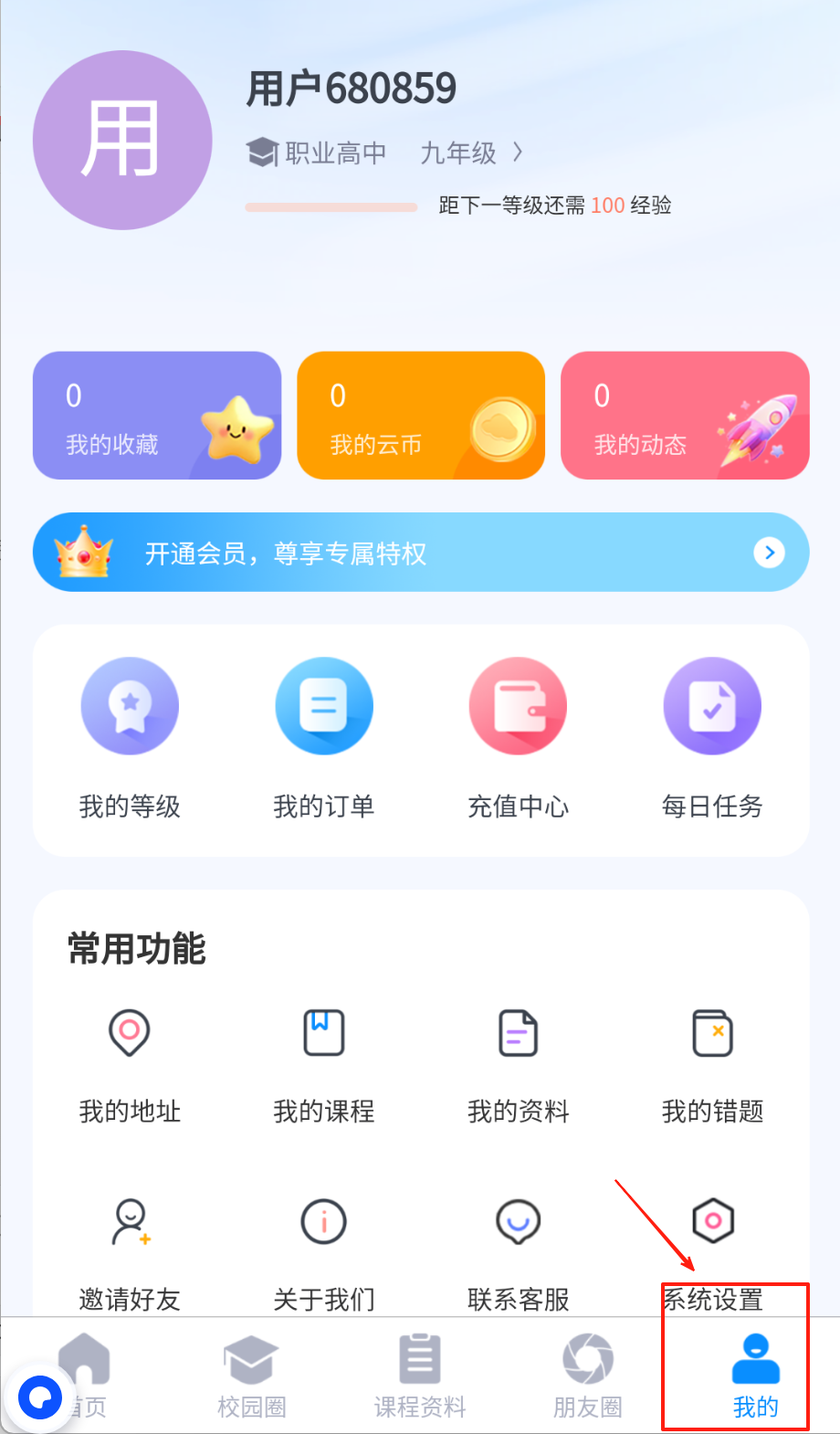Screen dimensions: 840x1434
Task: Open the 我的云币 card
Action: (421, 416)
